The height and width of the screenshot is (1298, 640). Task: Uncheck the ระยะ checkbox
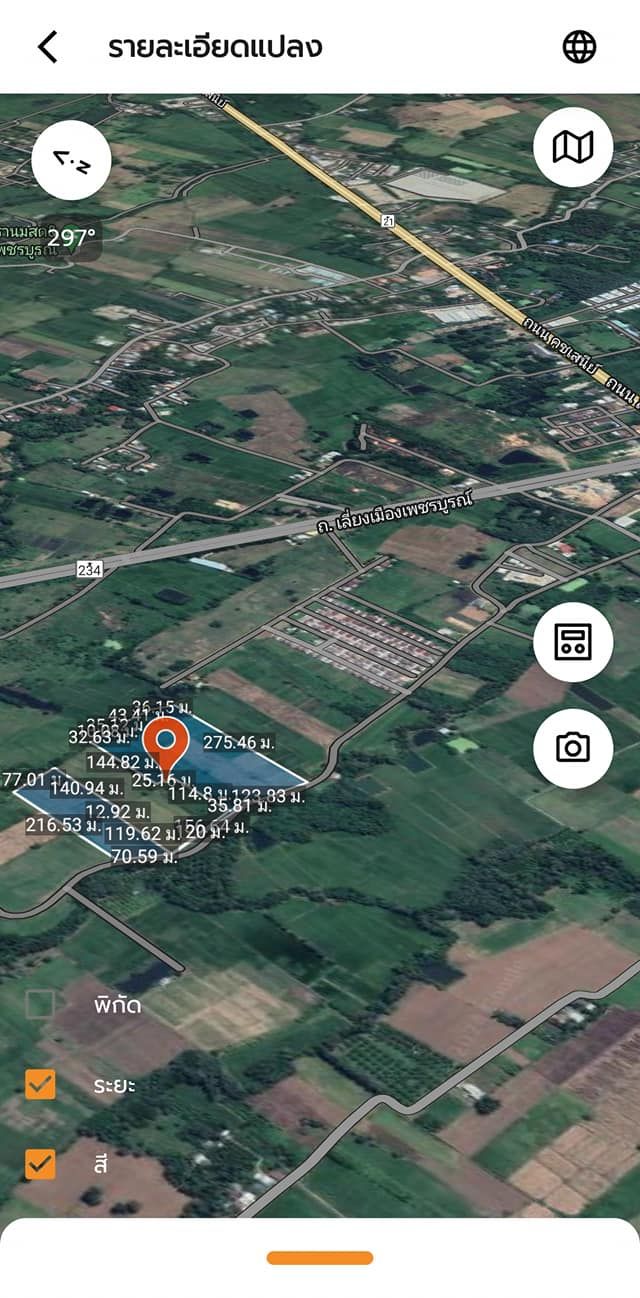40,1084
